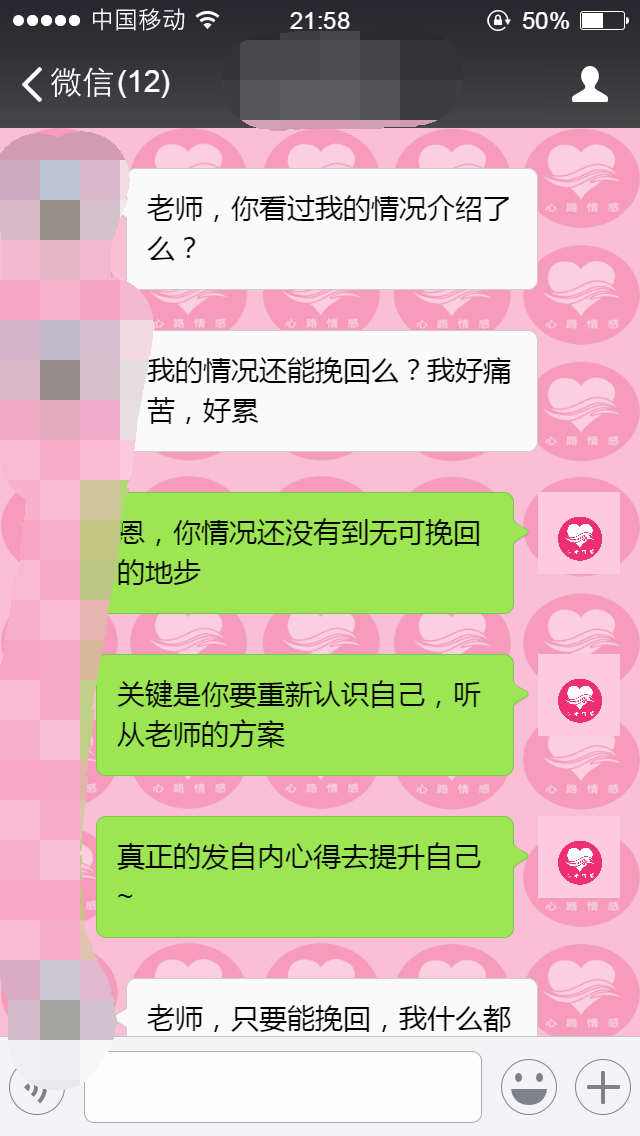Open the plus attachments menu
This screenshot has width=640, height=1136.
(602, 1086)
